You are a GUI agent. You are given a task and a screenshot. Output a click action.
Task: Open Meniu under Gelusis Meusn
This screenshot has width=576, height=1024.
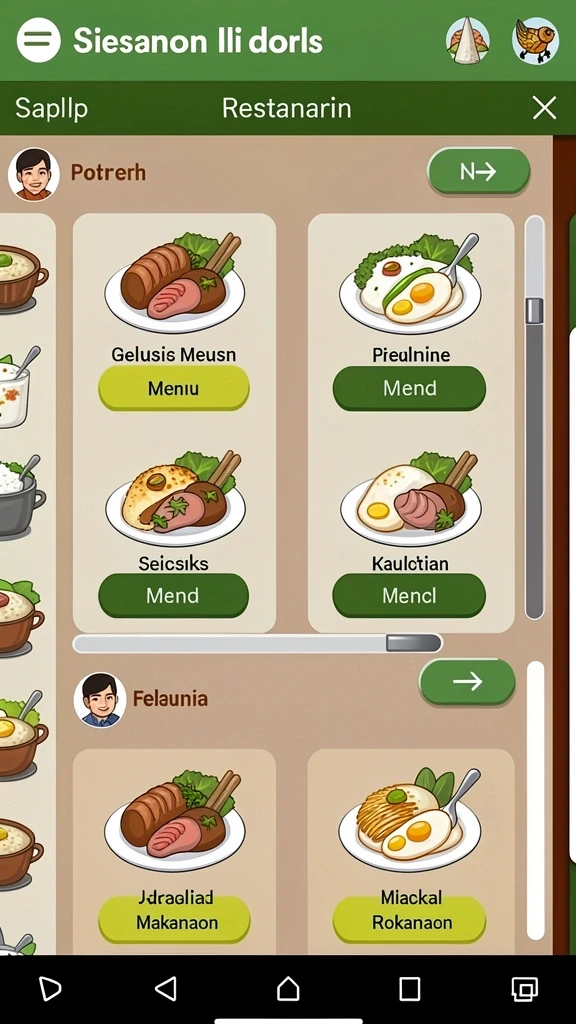(x=174, y=388)
